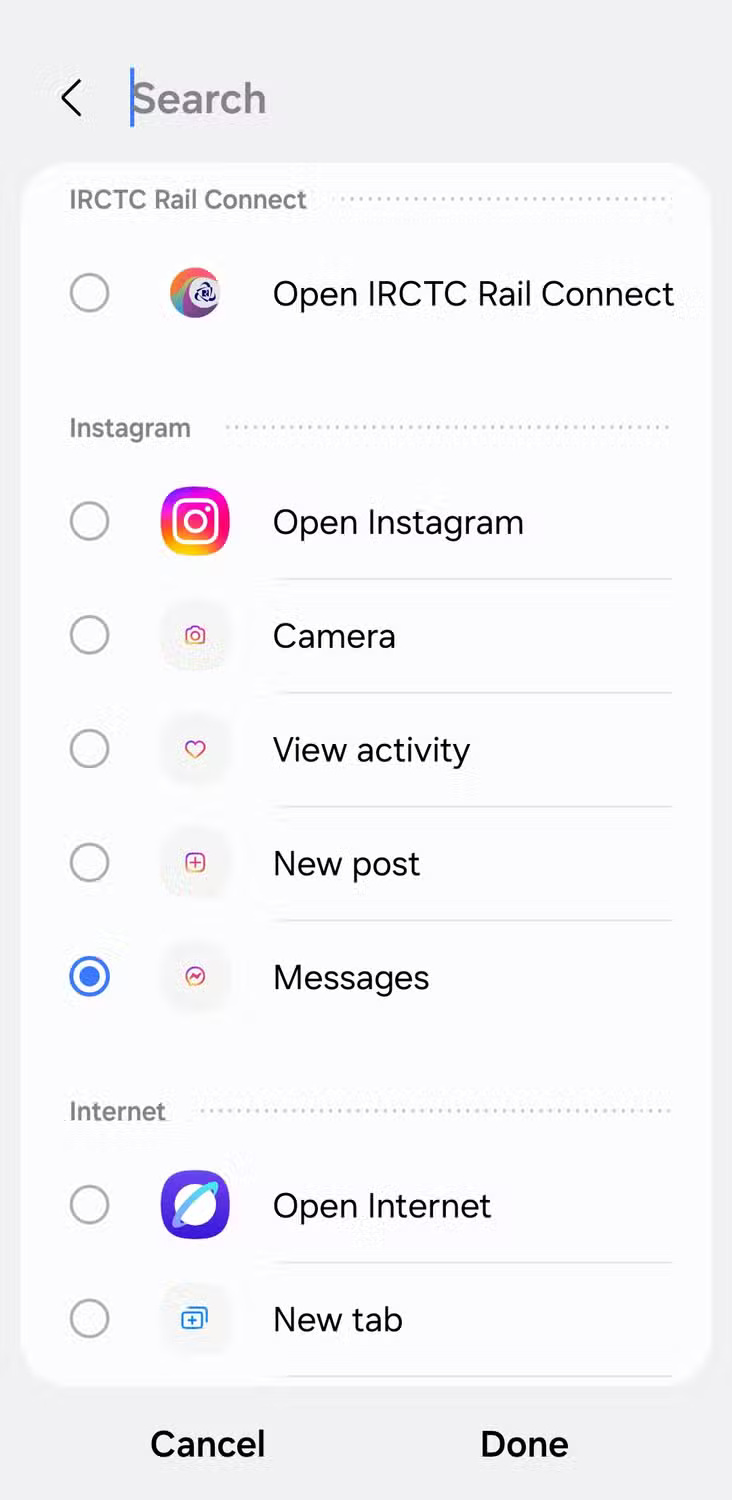The height and width of the screenshot is (1500, 732).
Task: Click the back arrow icon
Action: pos(70,98)
